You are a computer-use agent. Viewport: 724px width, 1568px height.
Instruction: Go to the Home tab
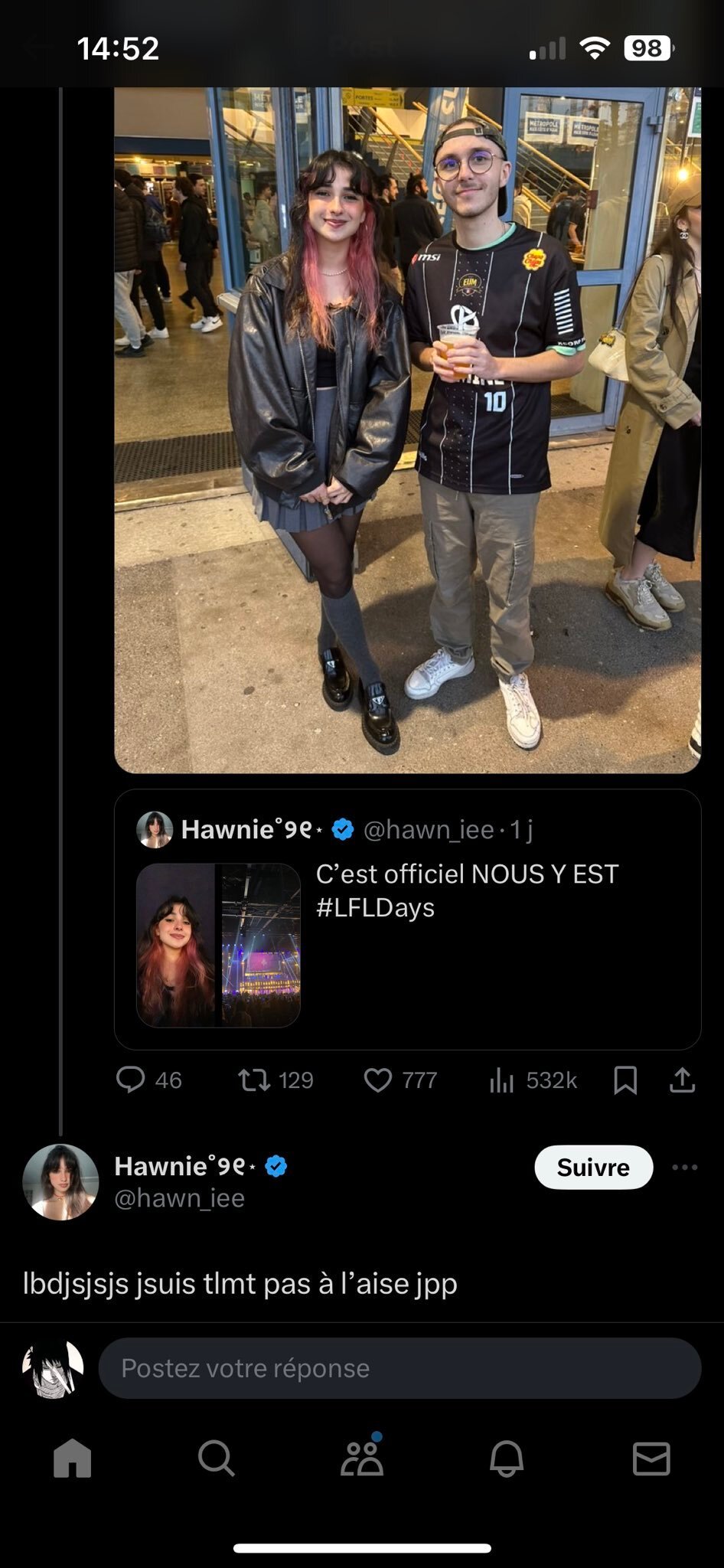click(73, 1459)
